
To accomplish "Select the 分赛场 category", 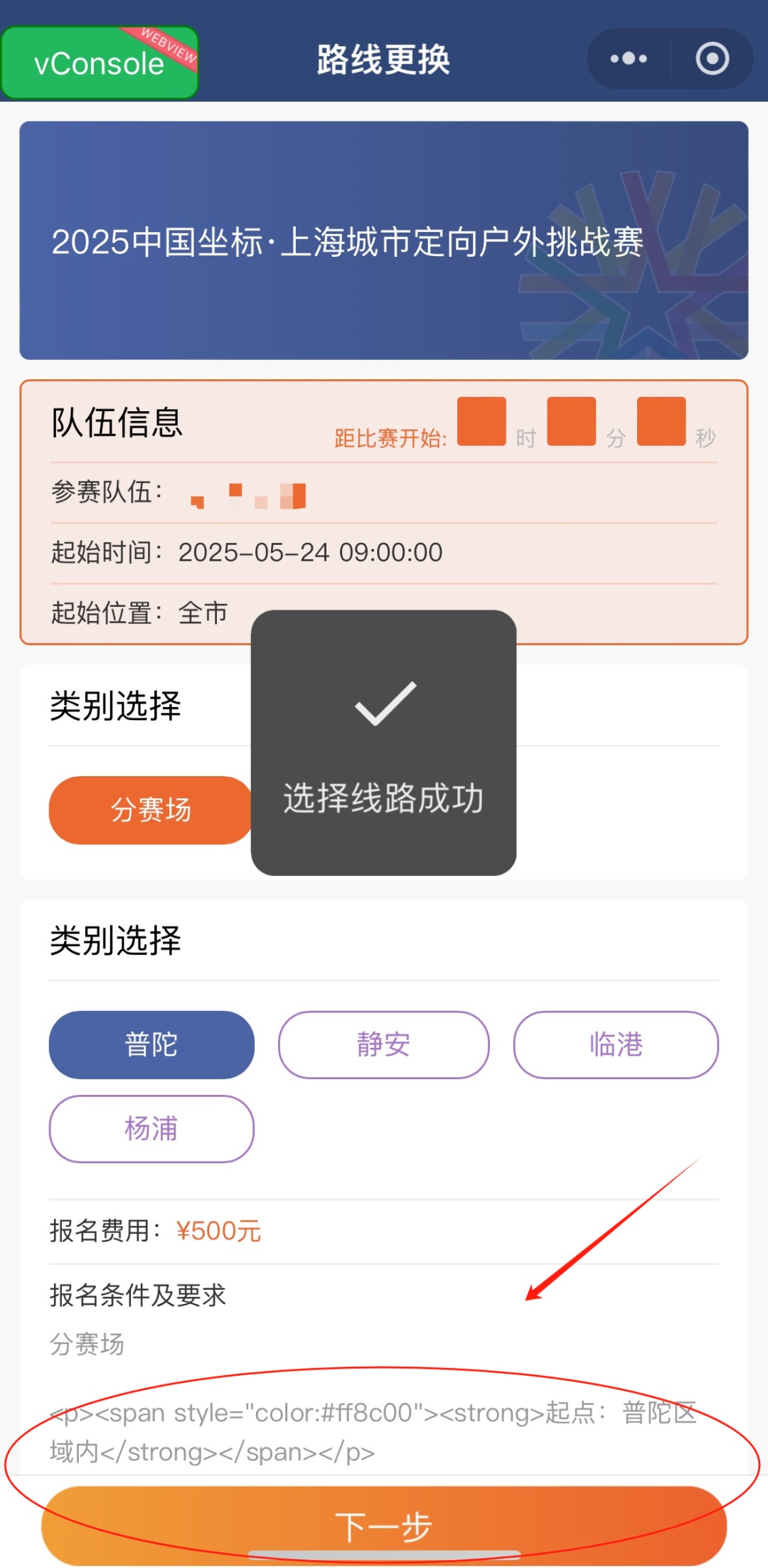I will point(151,810).
